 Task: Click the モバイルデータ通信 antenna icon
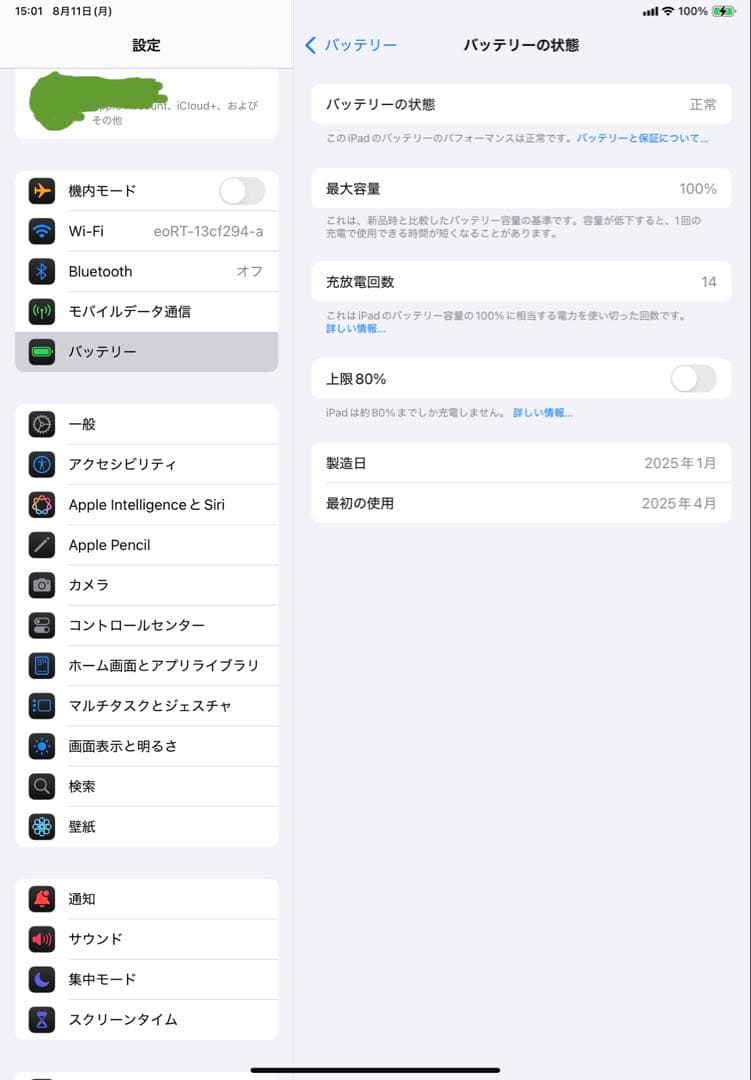(41, 311)
